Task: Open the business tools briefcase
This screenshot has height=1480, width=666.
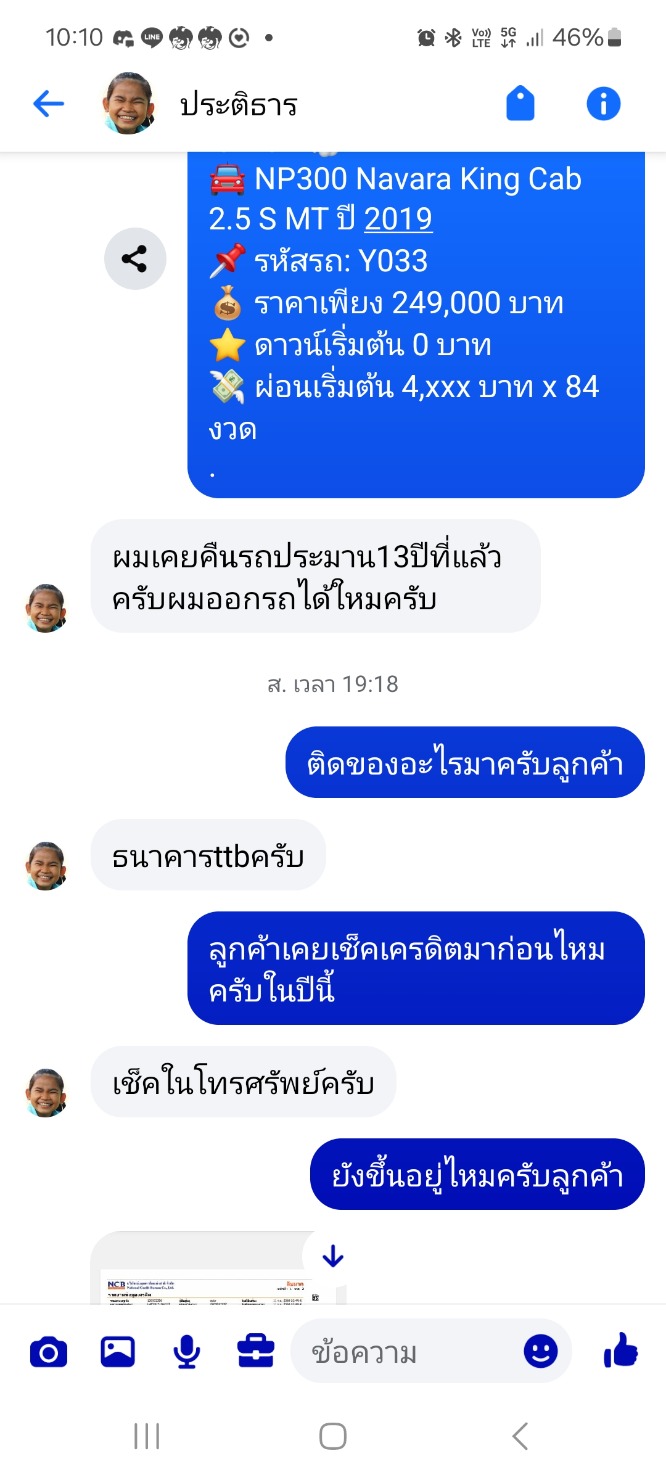Action: tap(256, 1353)
